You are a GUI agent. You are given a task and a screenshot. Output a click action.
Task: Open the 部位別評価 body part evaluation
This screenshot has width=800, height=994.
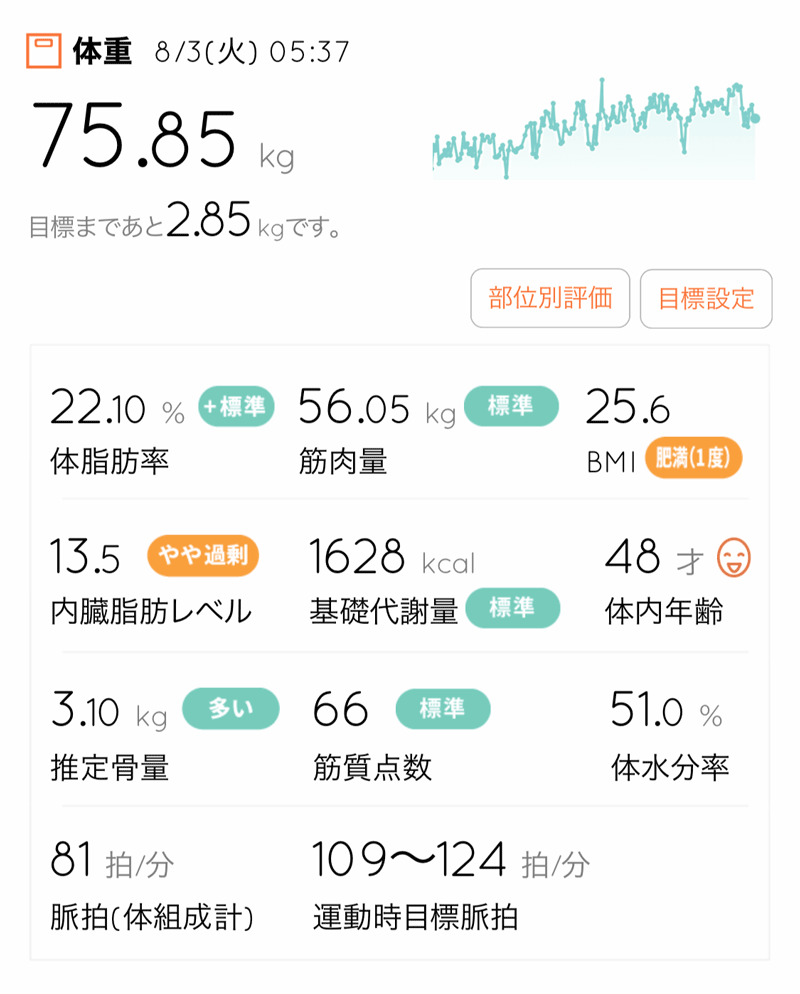tap(550, 298)
